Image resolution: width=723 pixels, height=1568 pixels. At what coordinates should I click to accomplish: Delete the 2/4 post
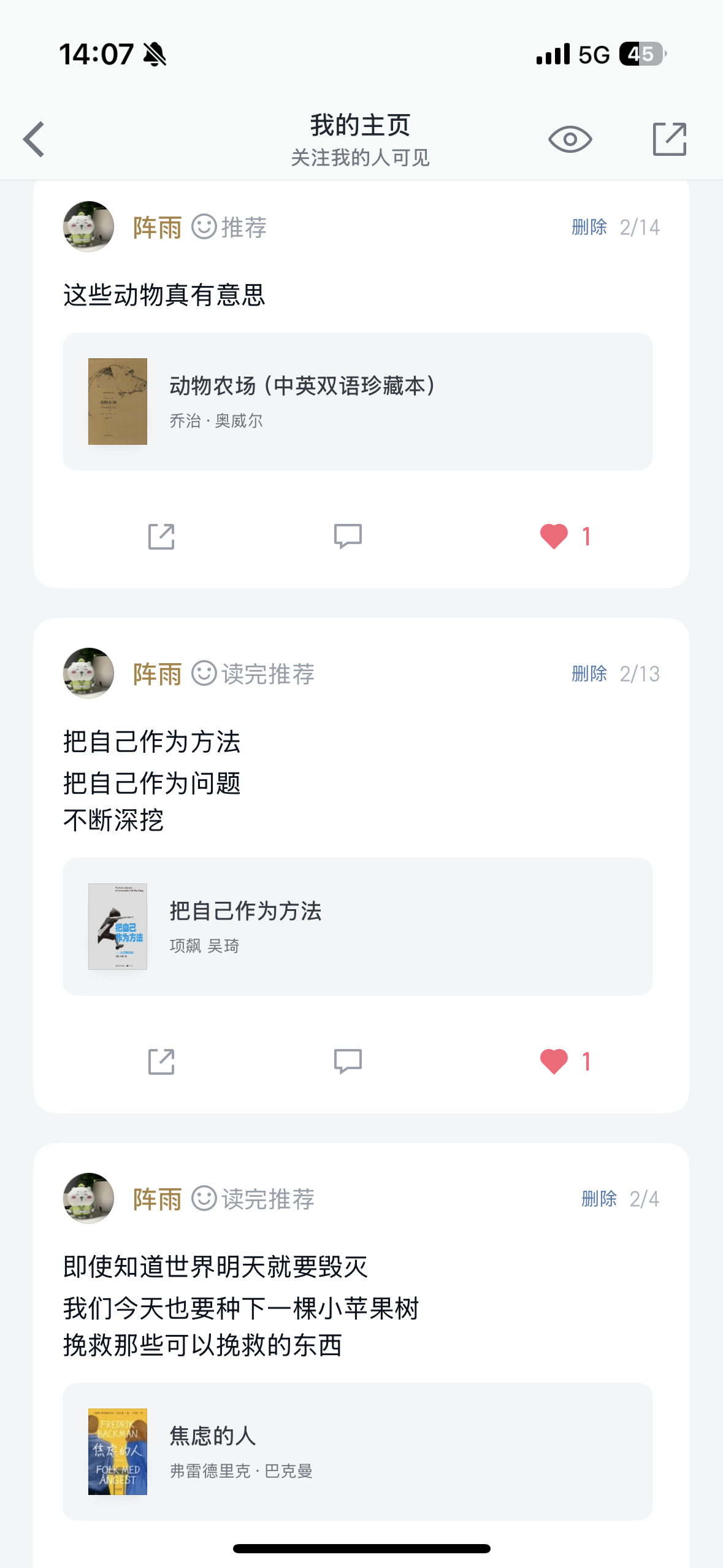tap(599, 1199)
